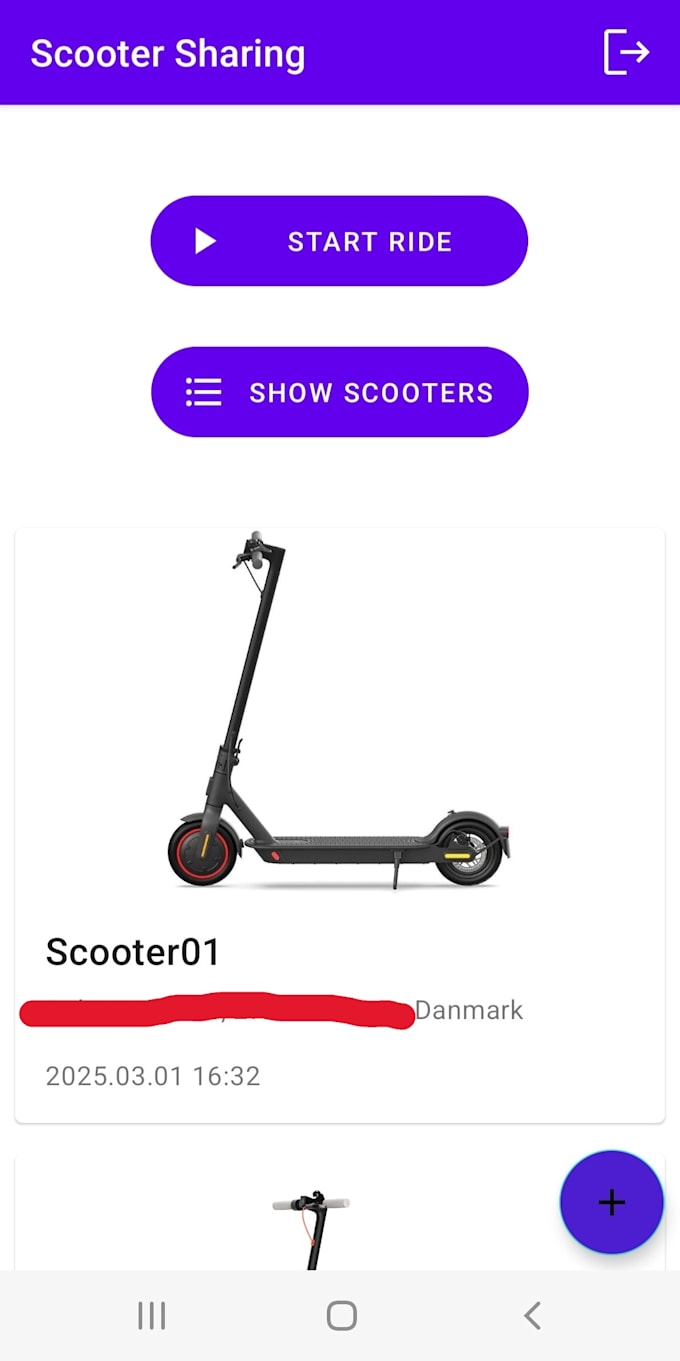Open recent apps from the navigation bar
This screenshot has width=680, height=1361.
tap(151, 1316)
